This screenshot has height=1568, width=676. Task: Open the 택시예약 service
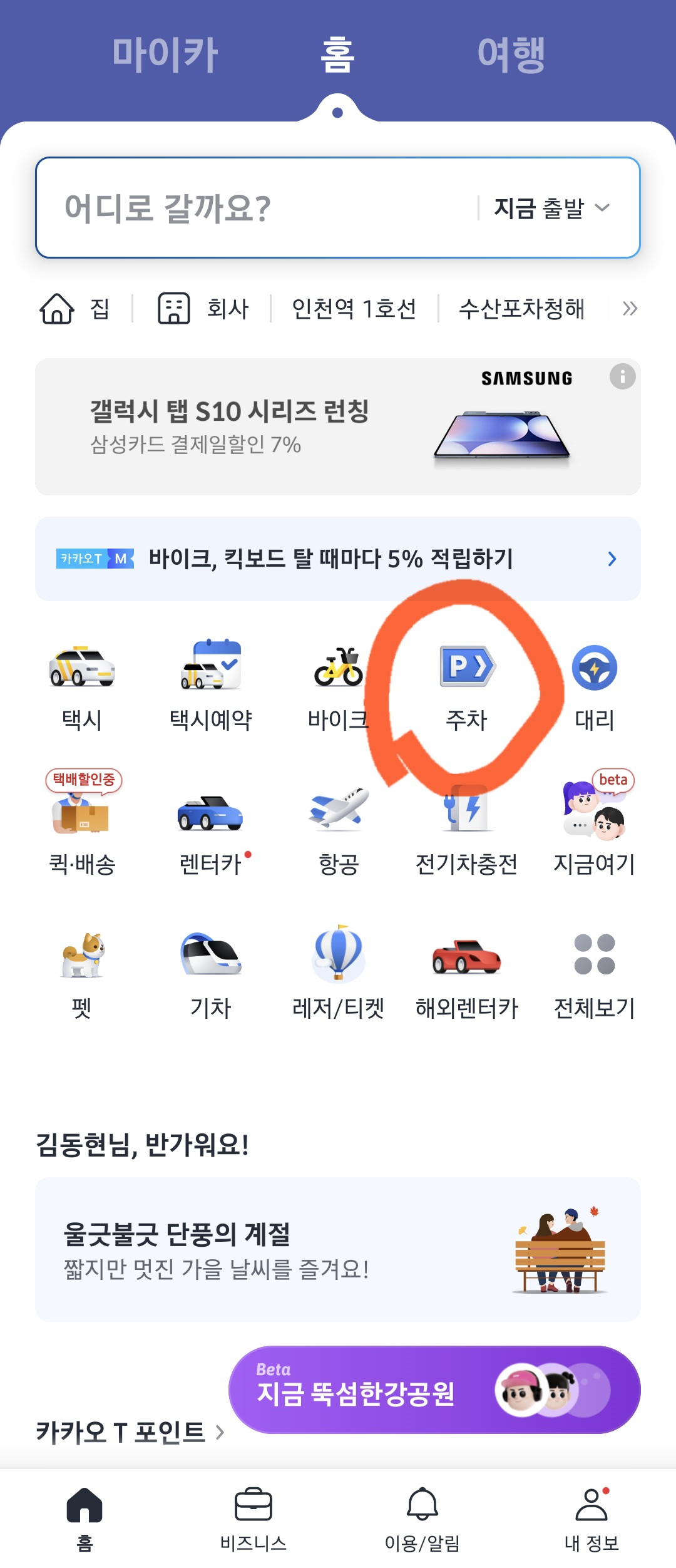(210, 686)
